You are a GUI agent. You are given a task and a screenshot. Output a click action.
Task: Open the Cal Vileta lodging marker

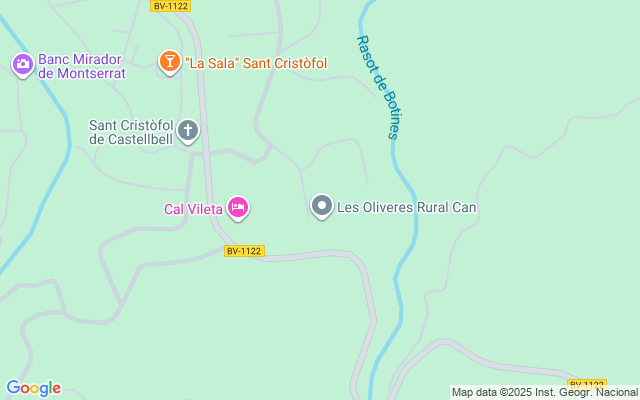(x=238, y=208)
